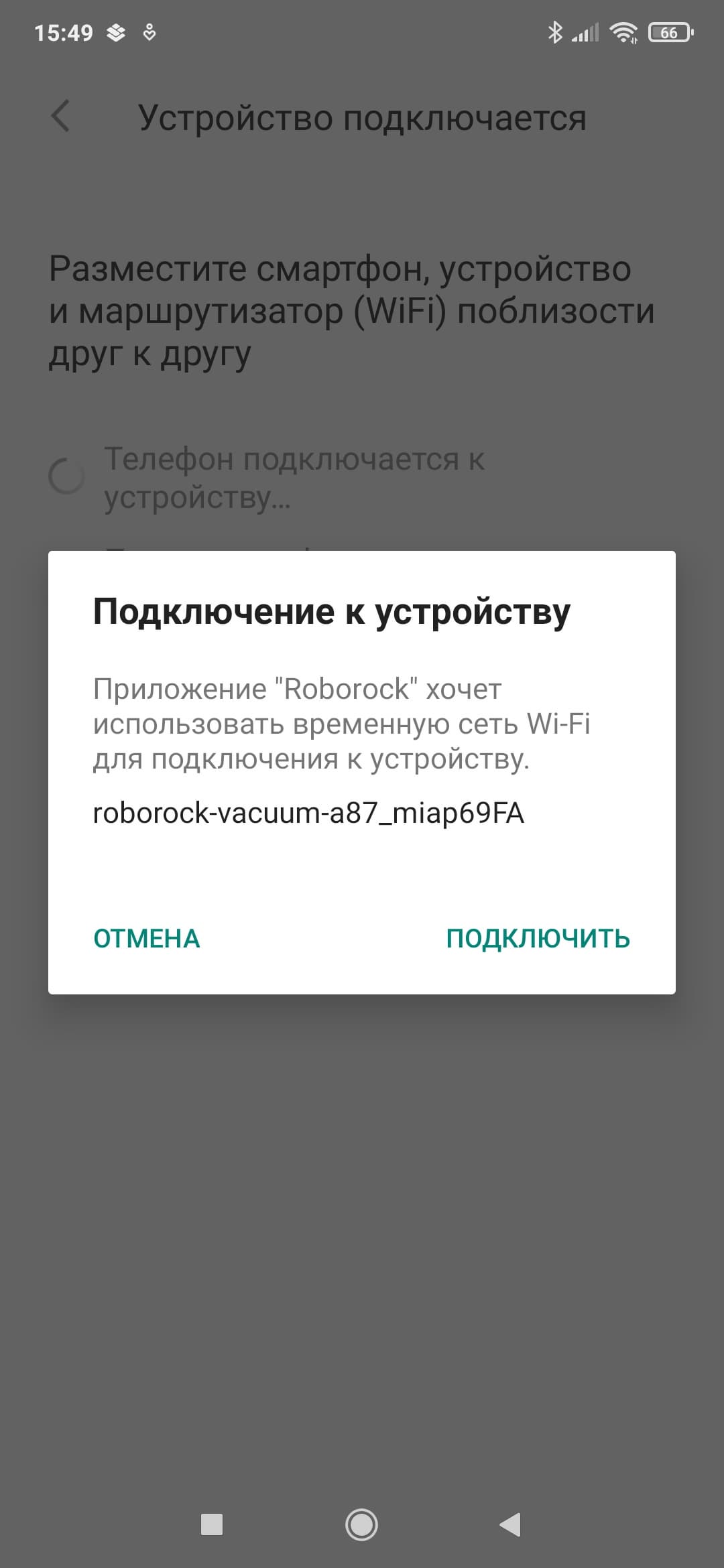The width and height of the screenshot is (724, 1568).
Task: Go back using the header arrow
Action: 60,117
